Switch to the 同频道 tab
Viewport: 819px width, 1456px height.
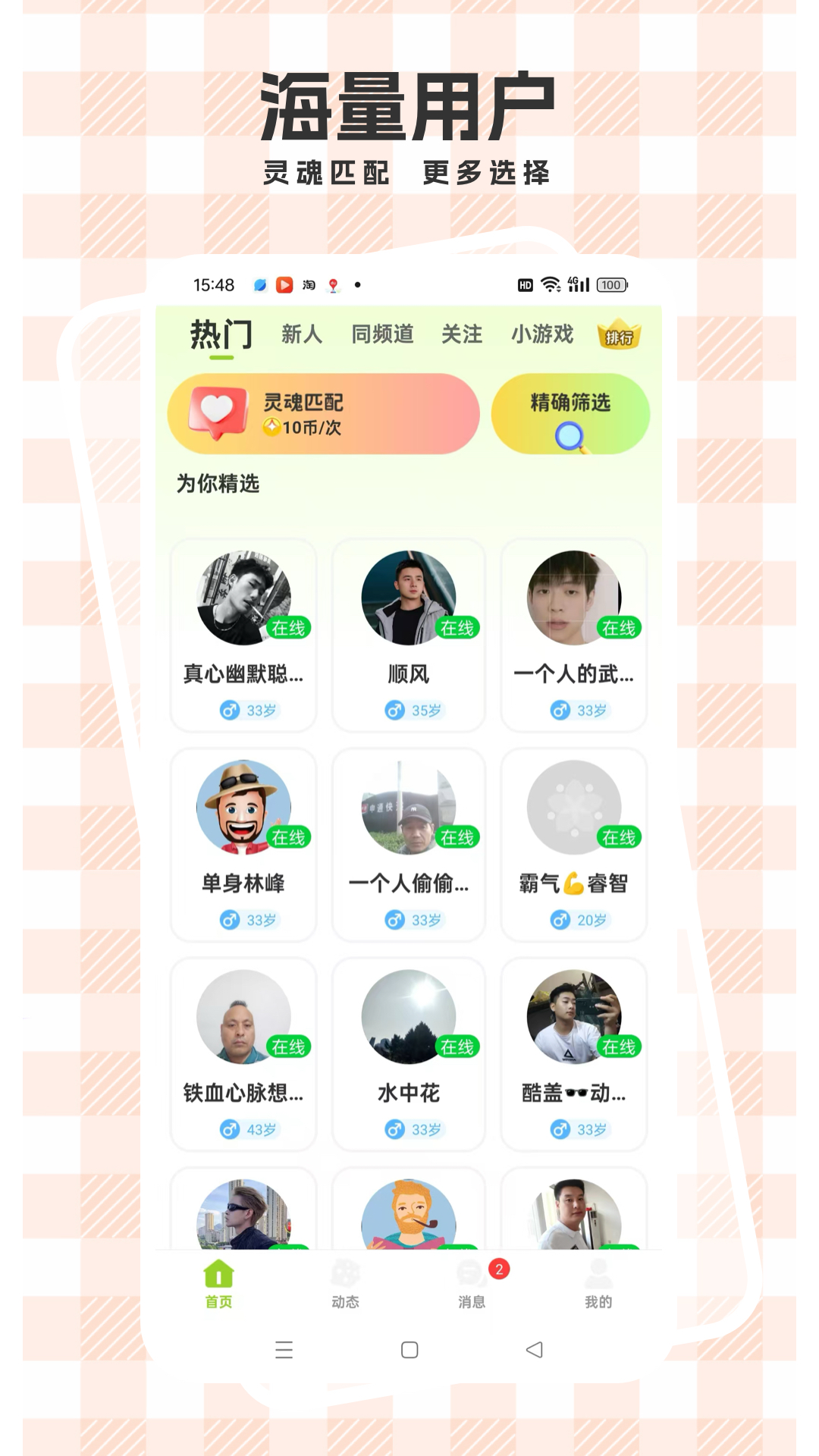tap(382, 334)
